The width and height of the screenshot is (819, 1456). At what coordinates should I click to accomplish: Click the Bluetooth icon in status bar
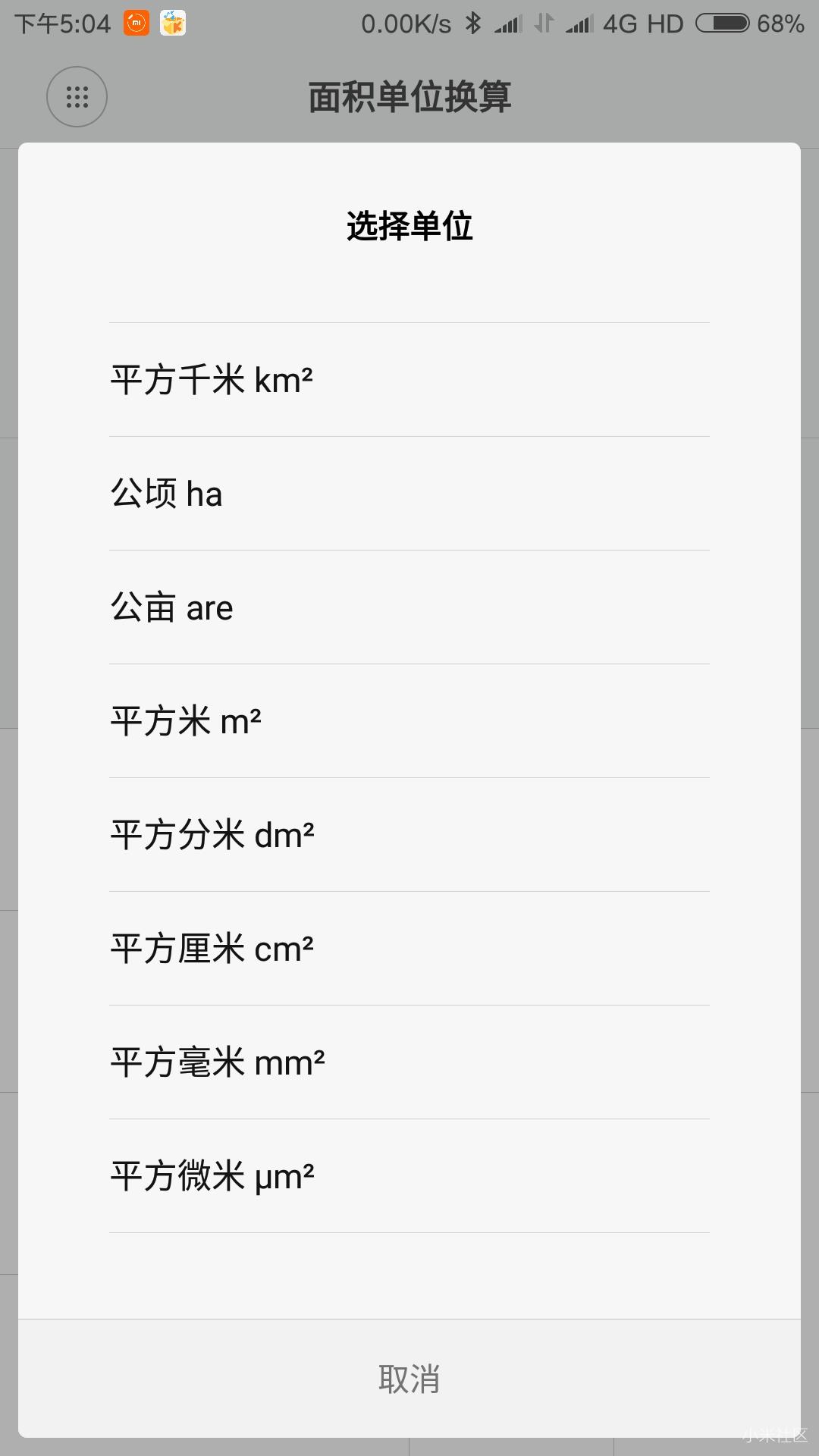pyautogui.click(x=472, y=23)
